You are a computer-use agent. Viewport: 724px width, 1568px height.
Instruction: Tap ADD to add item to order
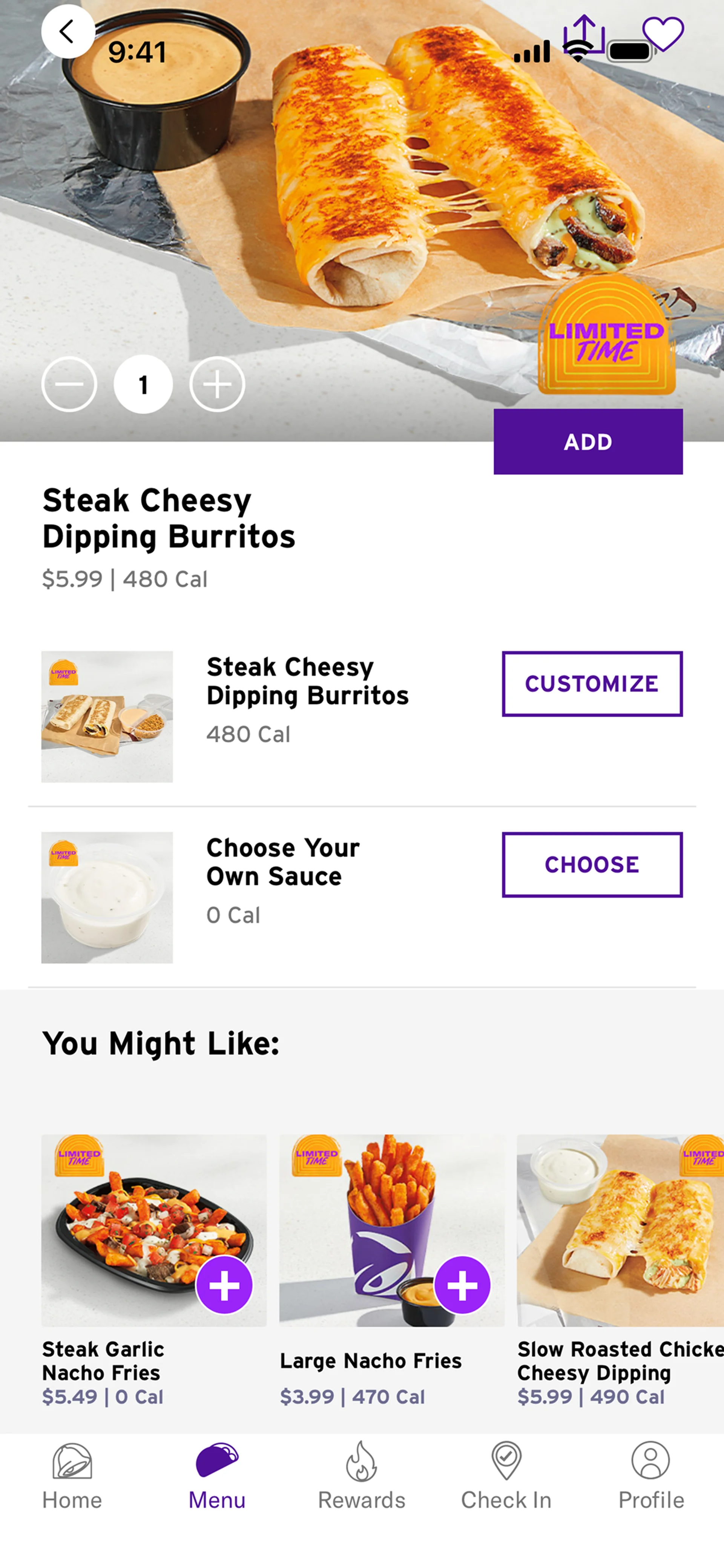pyautogui.click(x=587, y=441)
